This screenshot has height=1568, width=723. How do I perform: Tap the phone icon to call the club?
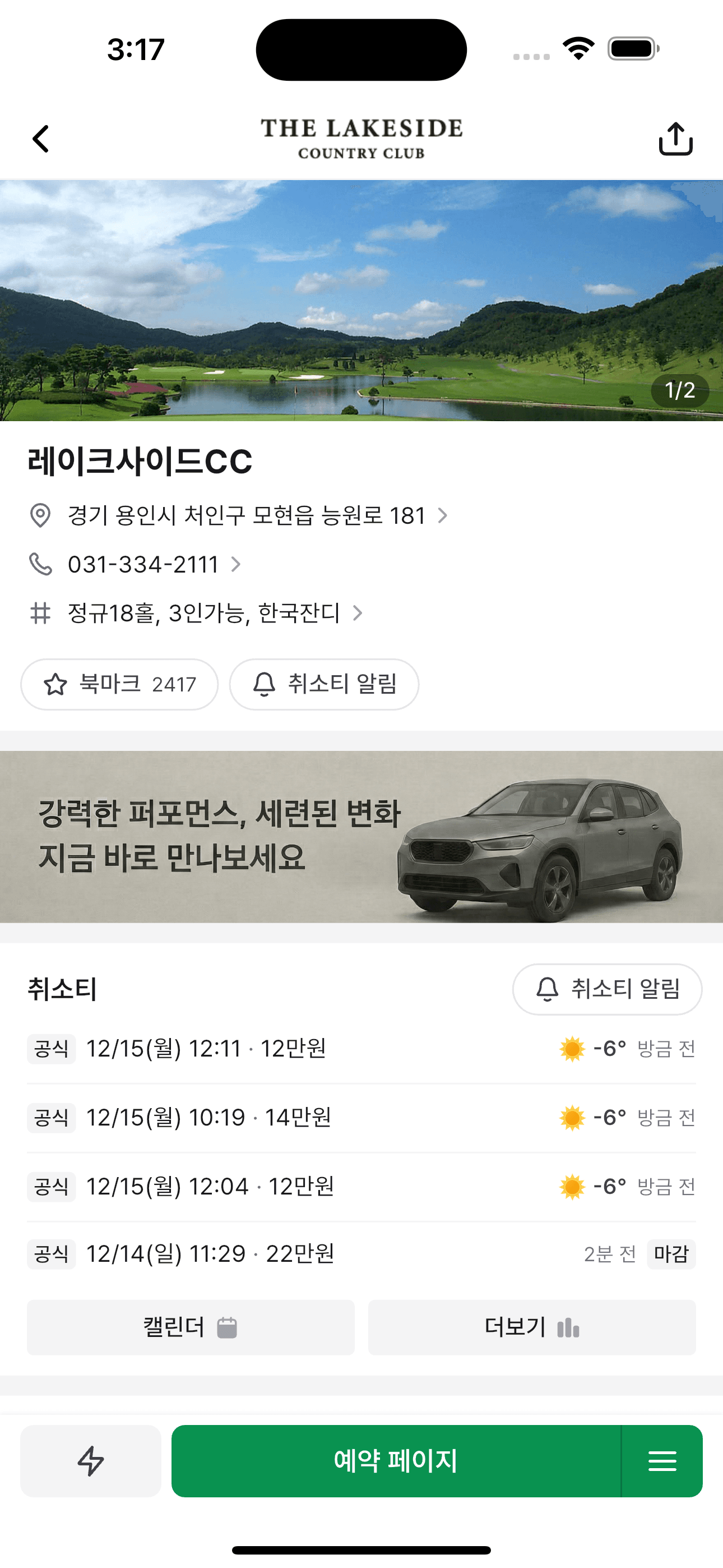40,564
